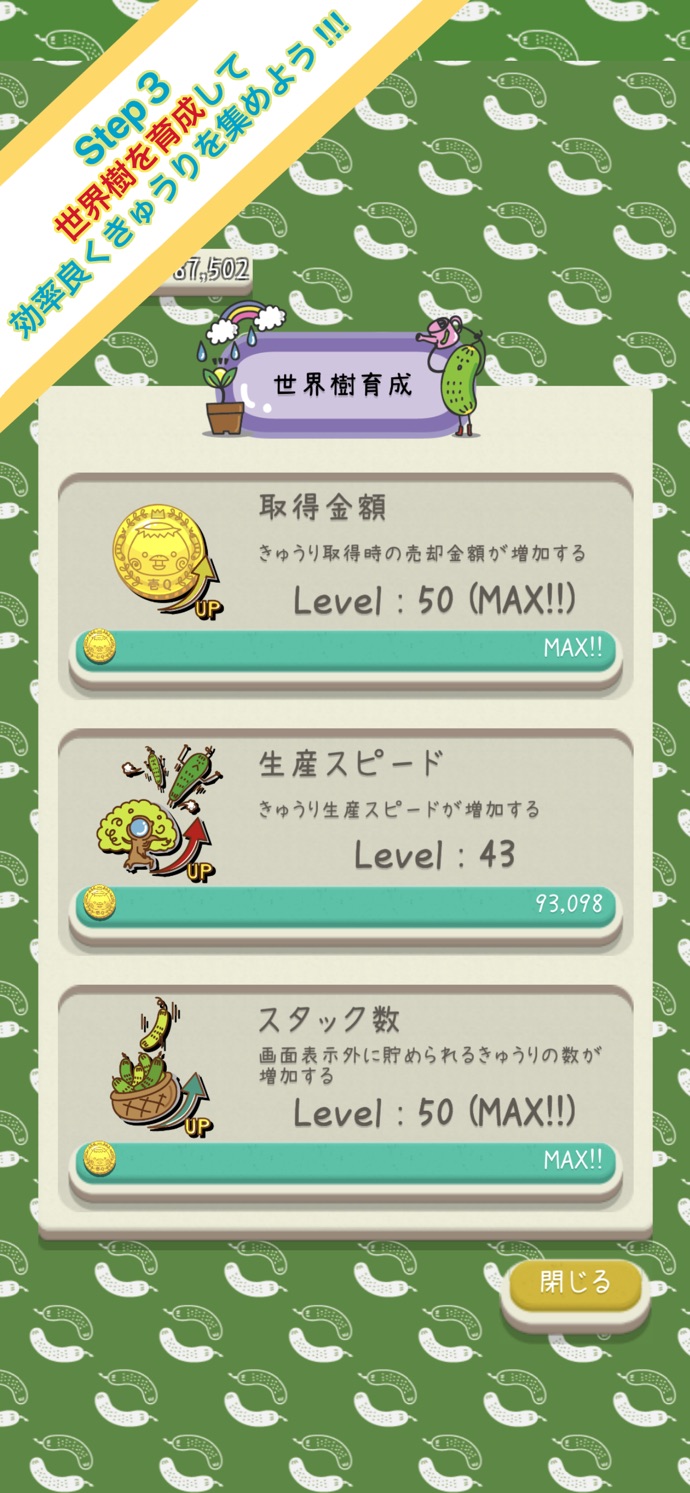The width and height of the screenshot is (690, 1493).
Task: Upgrade 生産スピード for 93,098 coins
Action: coord(345,904)
